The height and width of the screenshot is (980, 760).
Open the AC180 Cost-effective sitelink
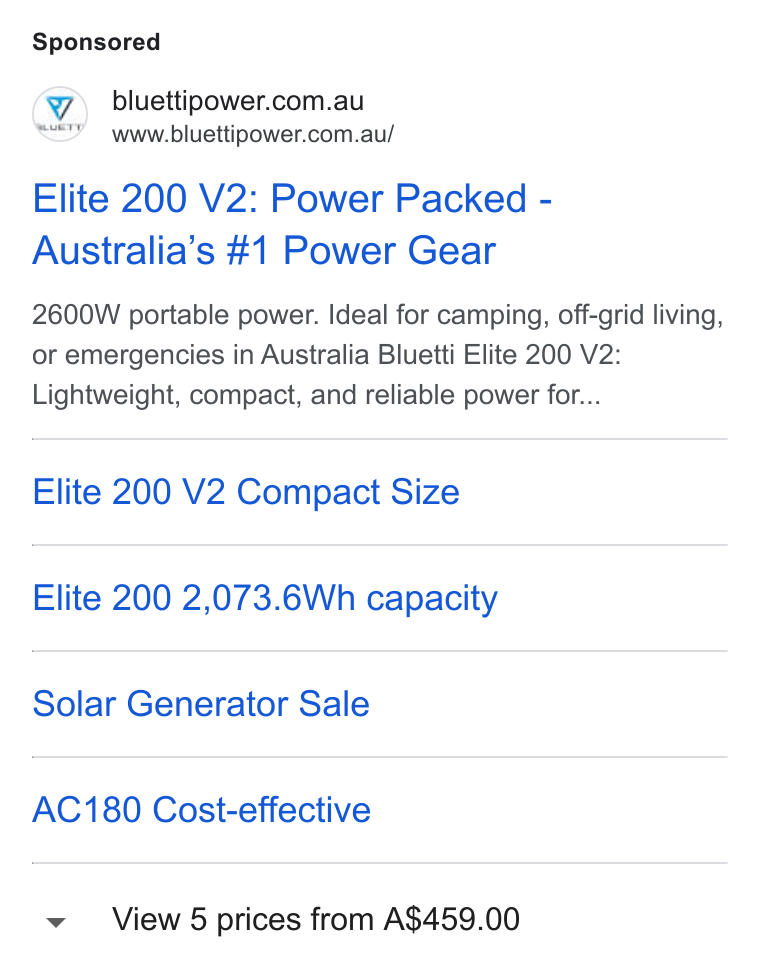(x=201, y=810)
